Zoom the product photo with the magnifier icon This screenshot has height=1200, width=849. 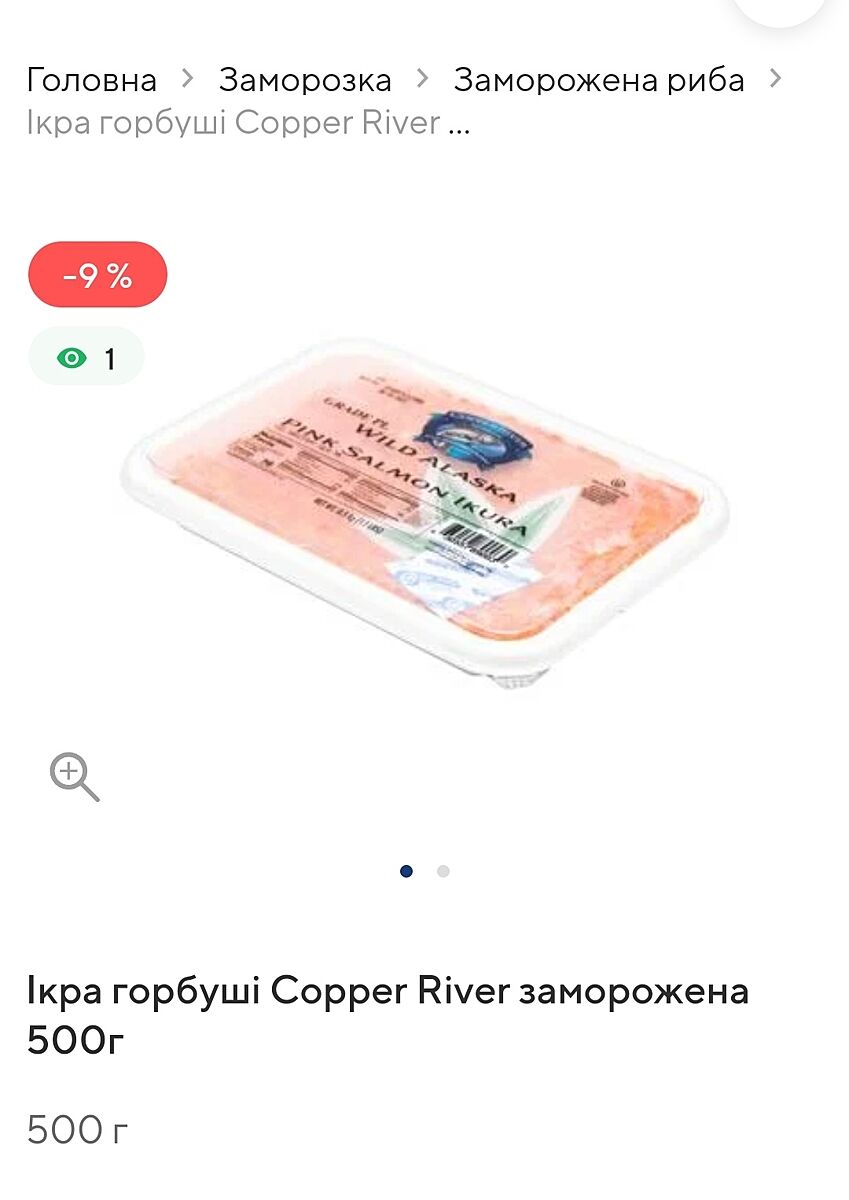click(75, 777)
